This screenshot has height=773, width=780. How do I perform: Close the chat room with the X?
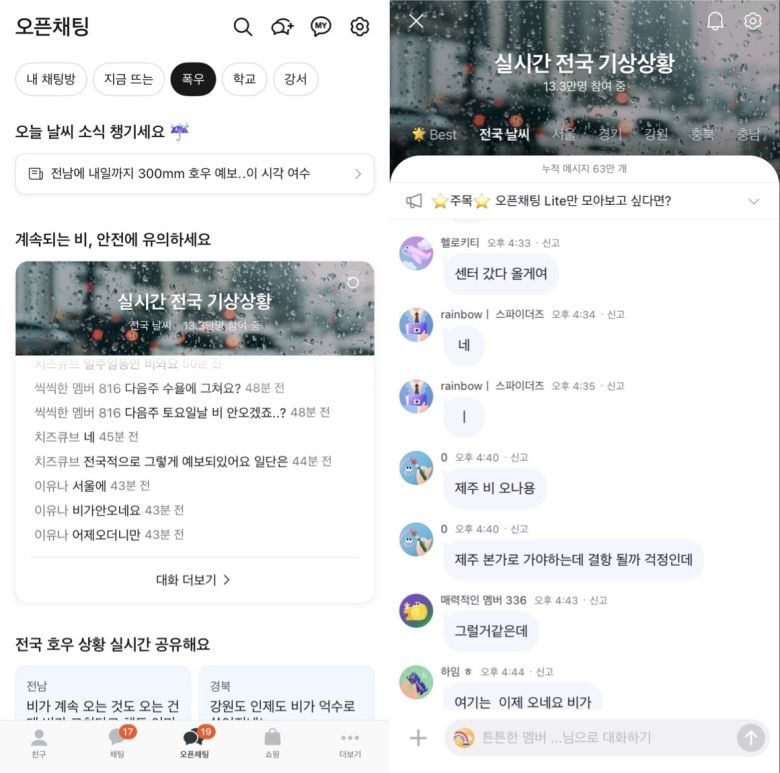pyautogui.click(x=417, y=22)
